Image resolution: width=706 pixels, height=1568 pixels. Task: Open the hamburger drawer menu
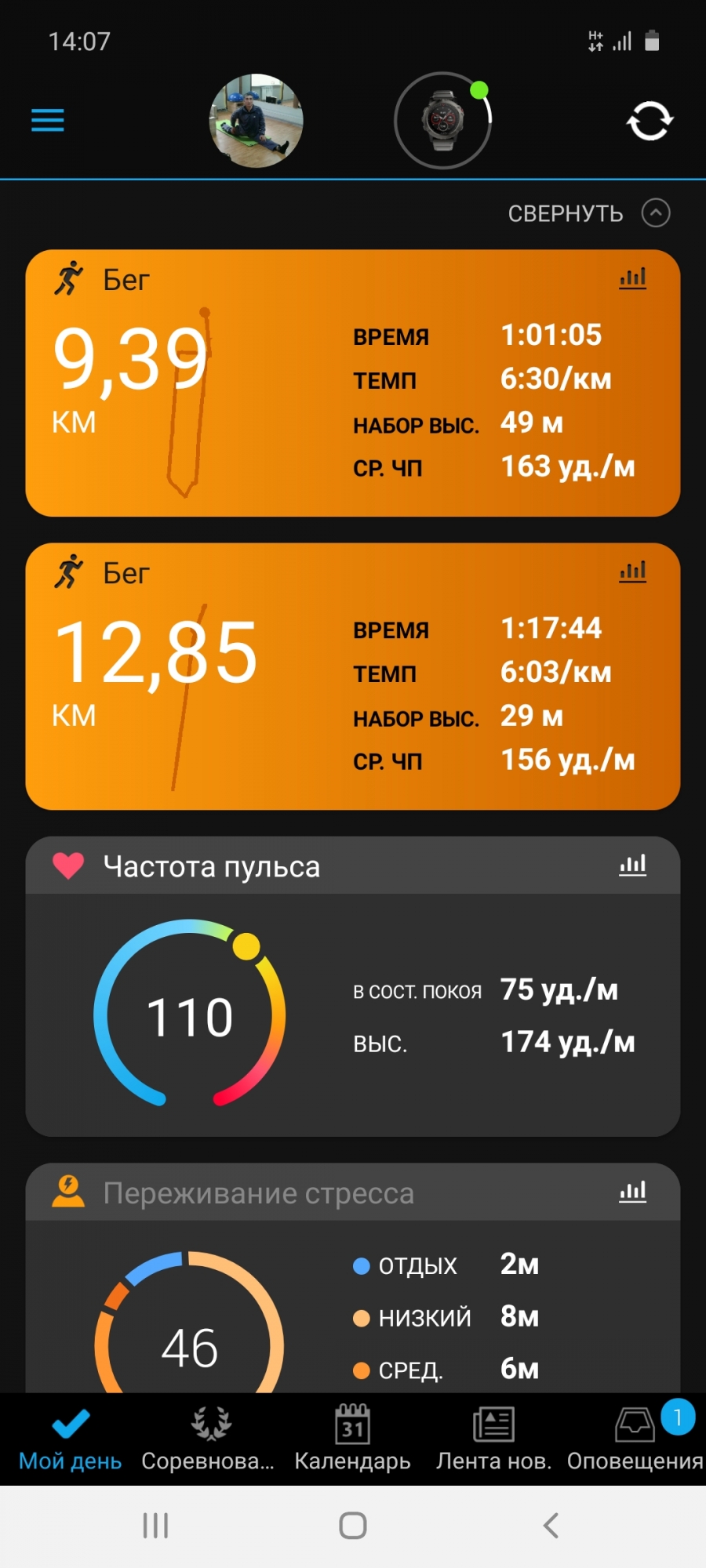pos(47,121)
